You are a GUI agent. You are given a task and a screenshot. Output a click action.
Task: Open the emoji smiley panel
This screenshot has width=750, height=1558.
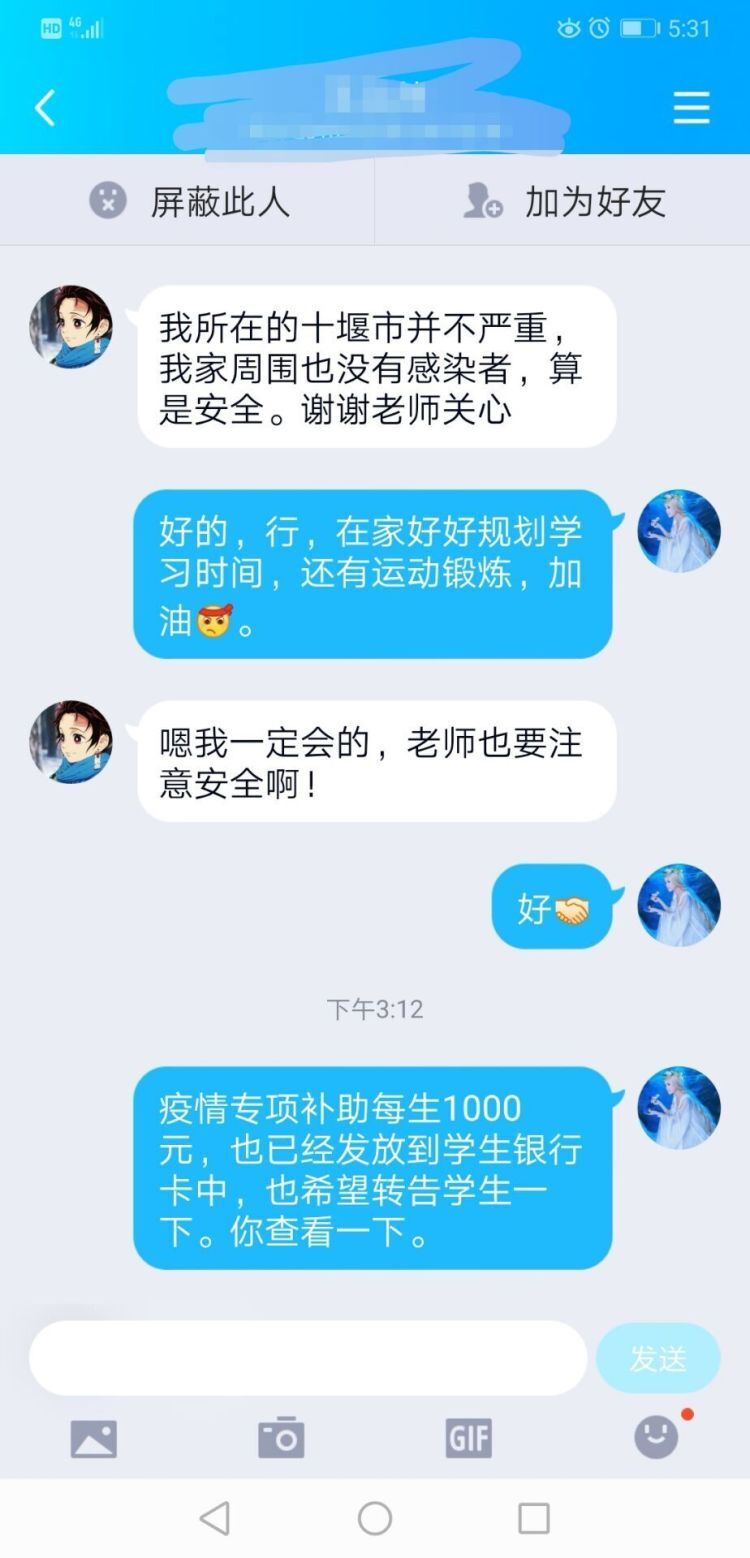click(x=656, y=1438)
